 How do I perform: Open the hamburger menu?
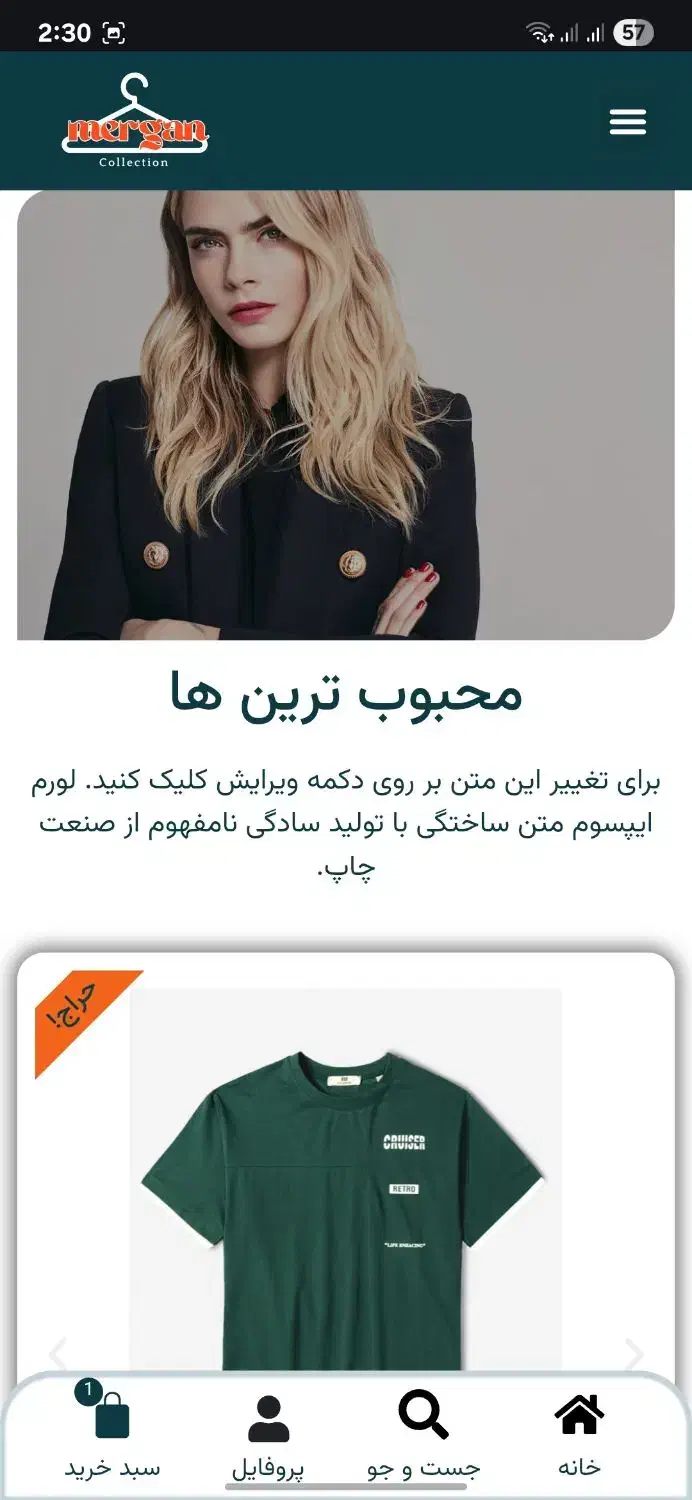[x=628, y=122]
